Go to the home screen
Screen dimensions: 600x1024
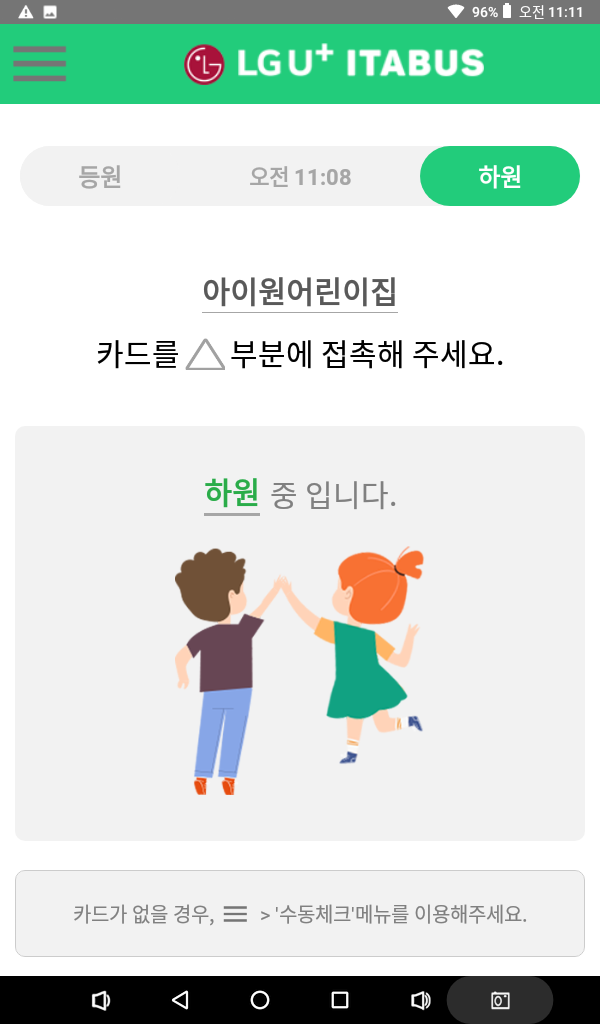tap(260, 1000)
